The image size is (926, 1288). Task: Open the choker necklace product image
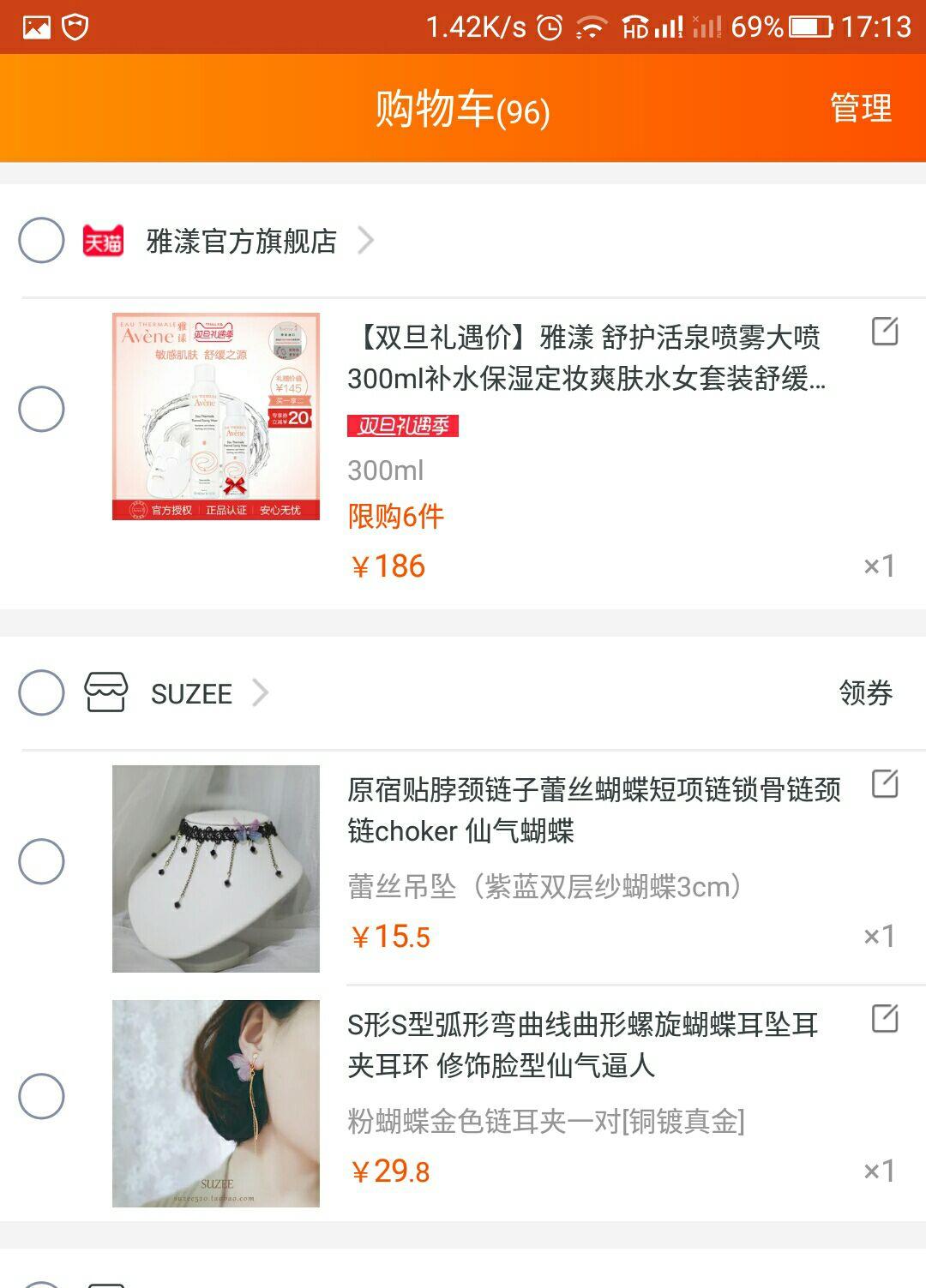pos(216,869)
